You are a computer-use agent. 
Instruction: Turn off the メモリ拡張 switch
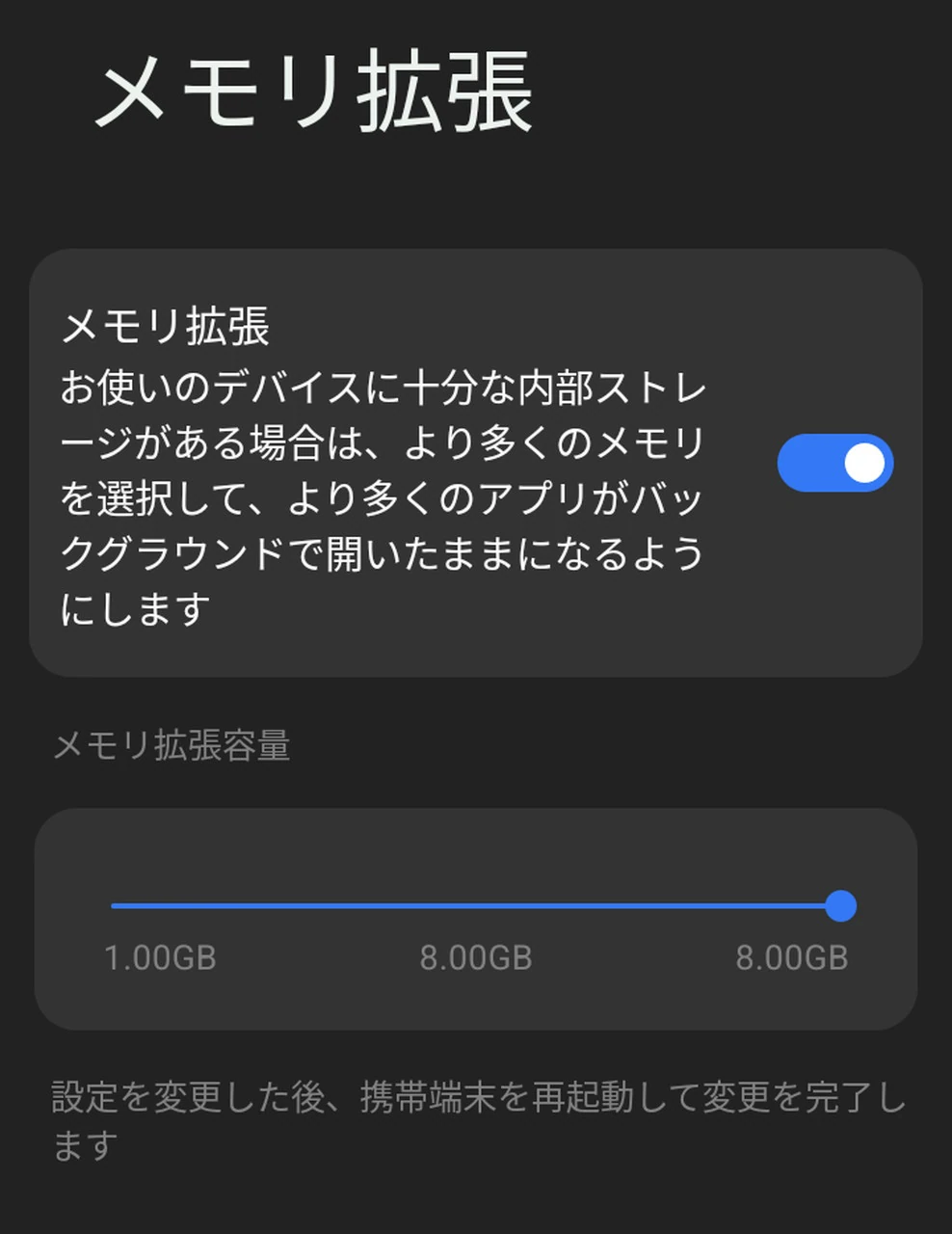tap(834, 463)
